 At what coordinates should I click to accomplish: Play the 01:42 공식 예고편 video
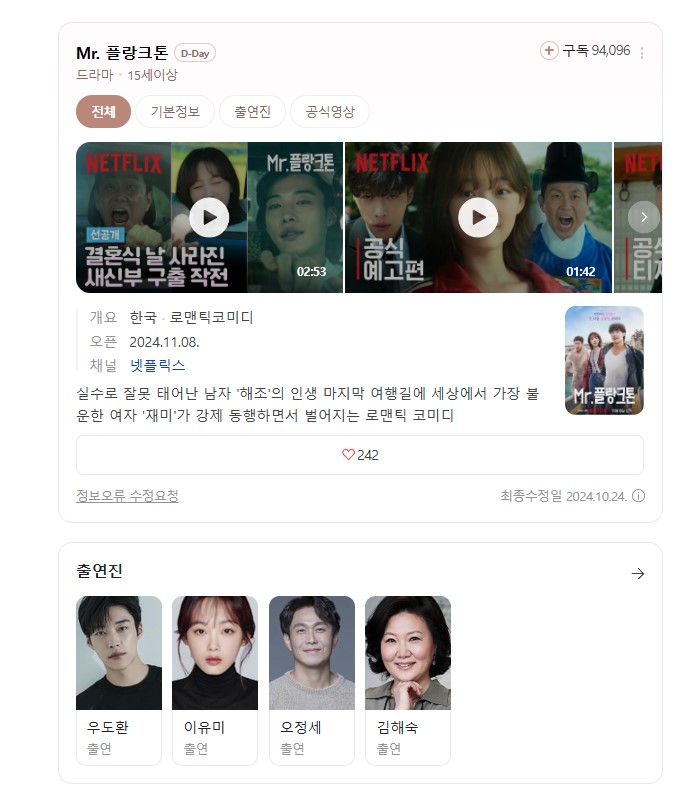(478, 217)
